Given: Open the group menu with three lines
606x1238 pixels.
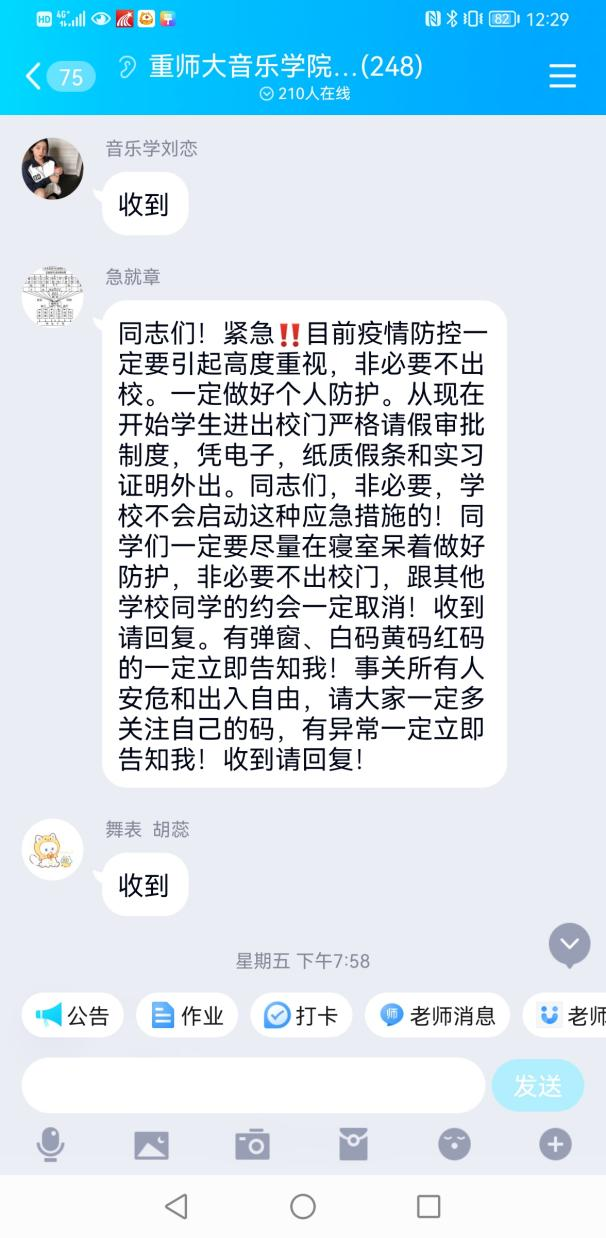Looking at the screenshot, I should (563, 76).
